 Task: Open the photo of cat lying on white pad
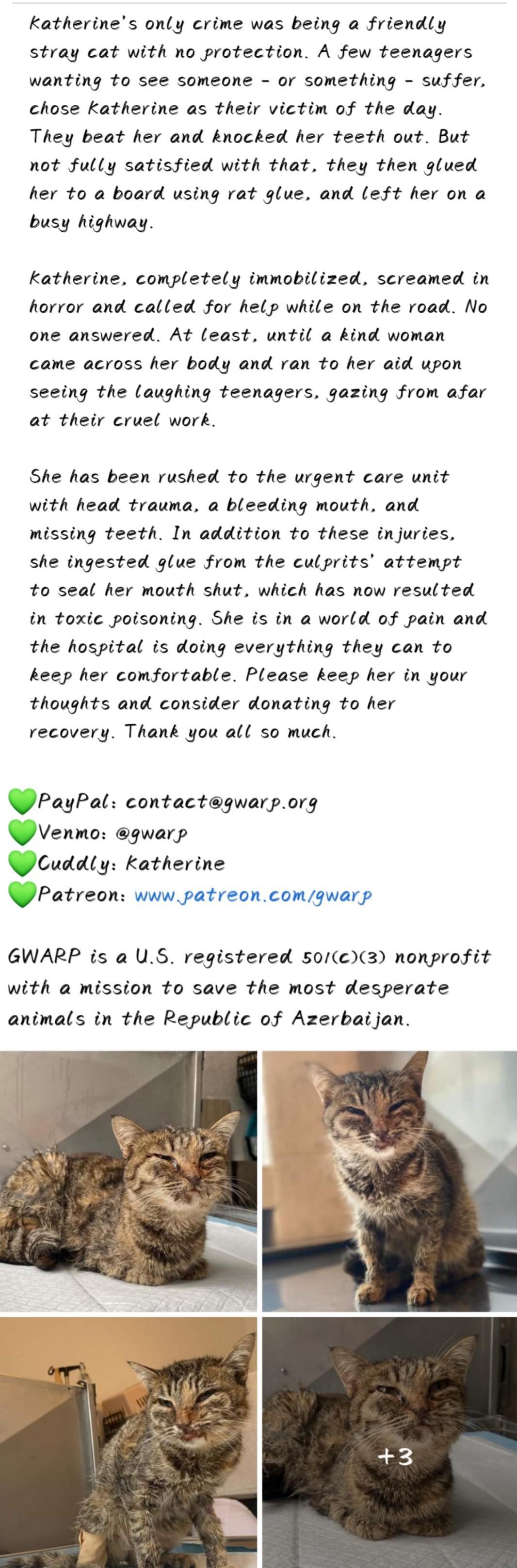[x=128, y=1182]
